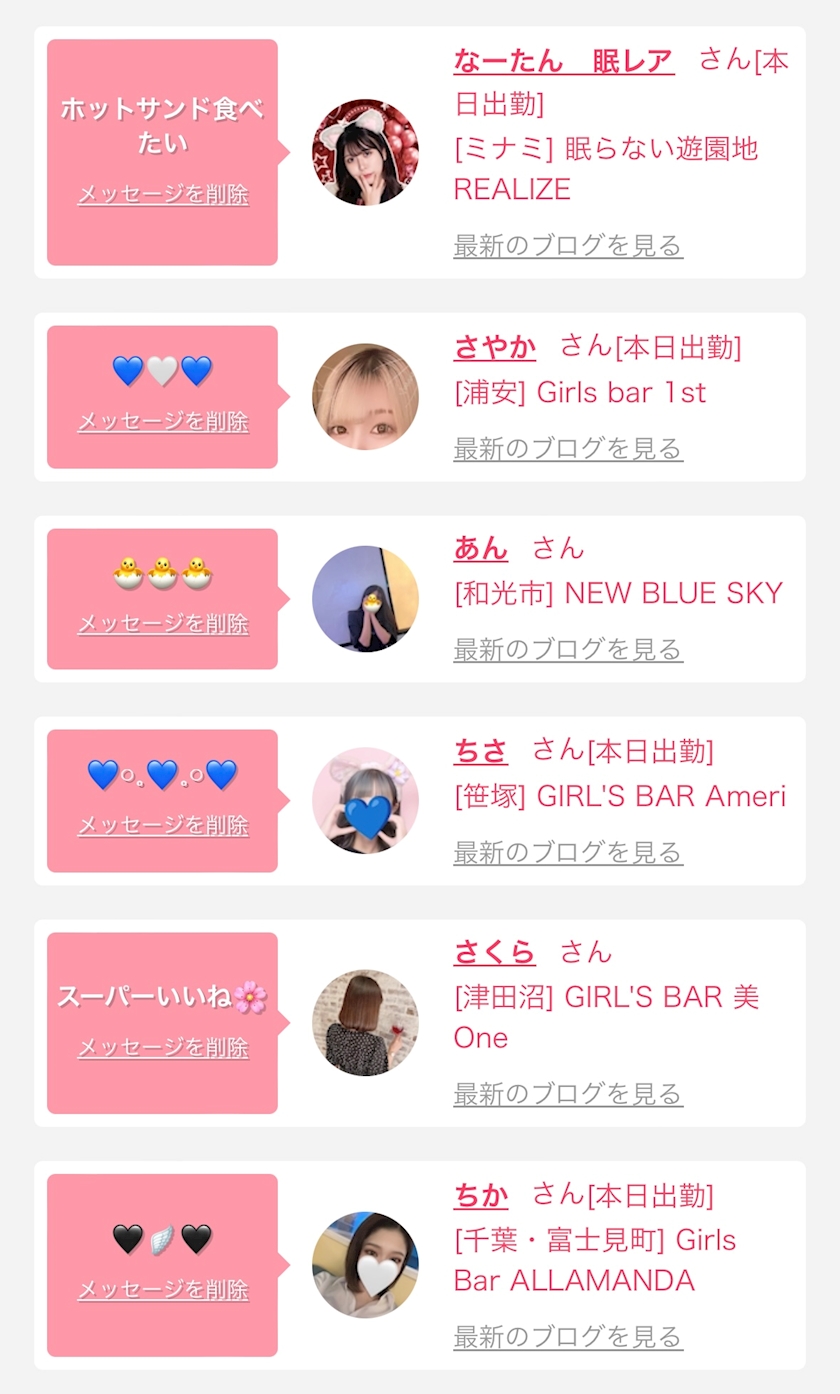The width and height of the screenshot is (840, 1394).
Task: View あん's latest blog
Action: click(568, 650)
